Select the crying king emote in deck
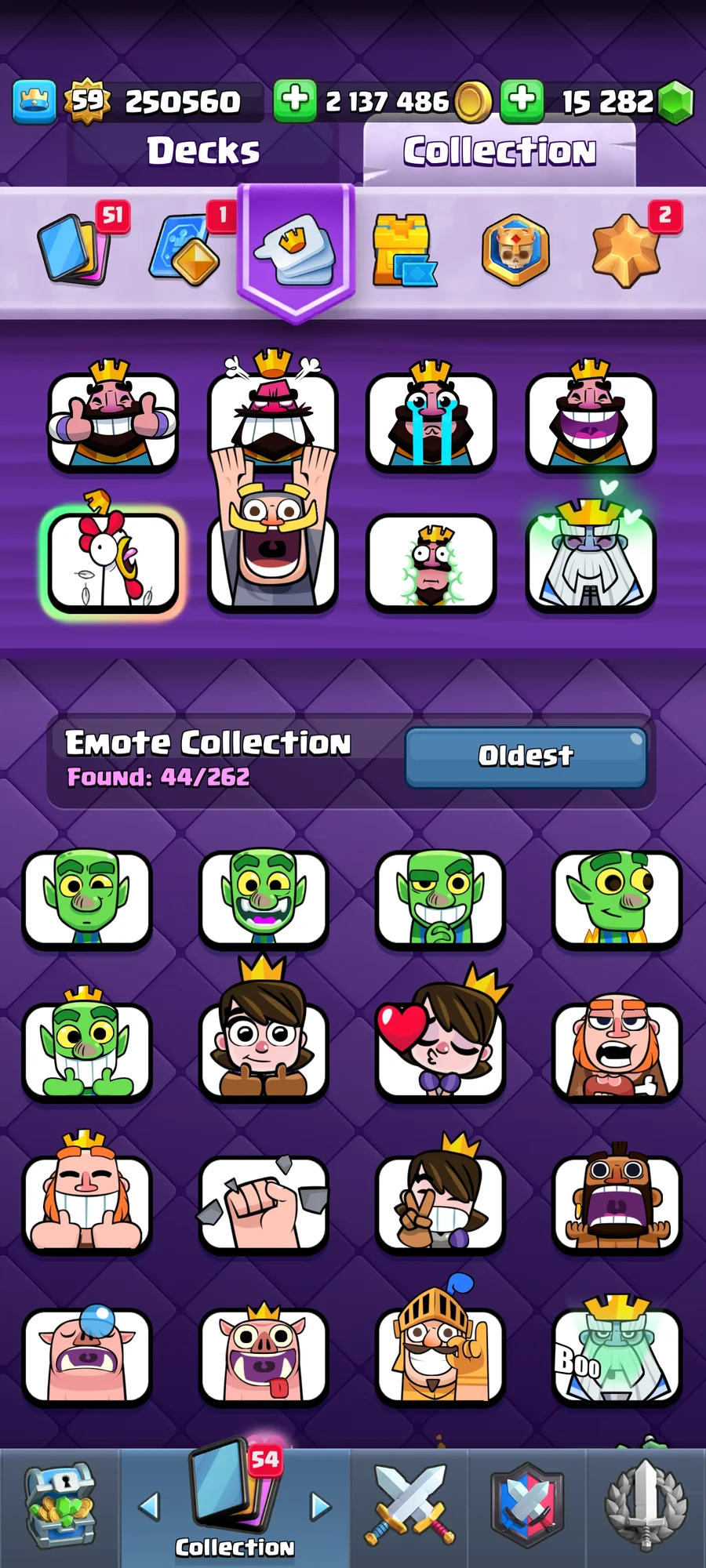This screenshot has width=706, height=1568. pos(431,421)
